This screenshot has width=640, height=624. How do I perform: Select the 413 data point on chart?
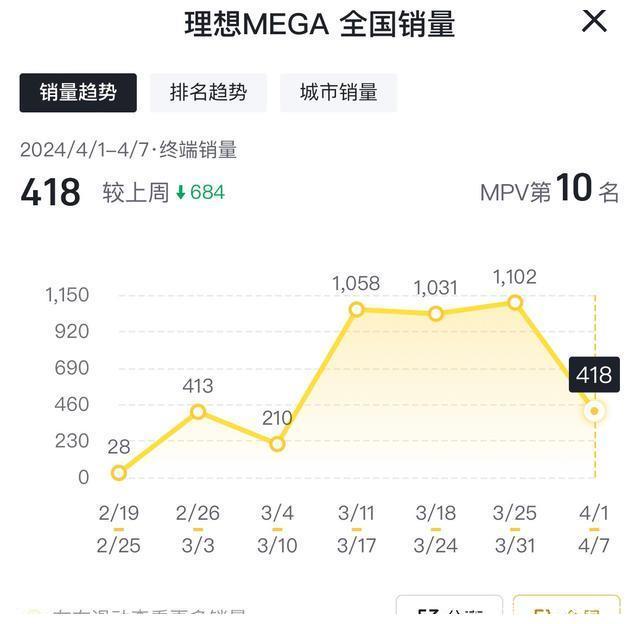click(198, 411)
